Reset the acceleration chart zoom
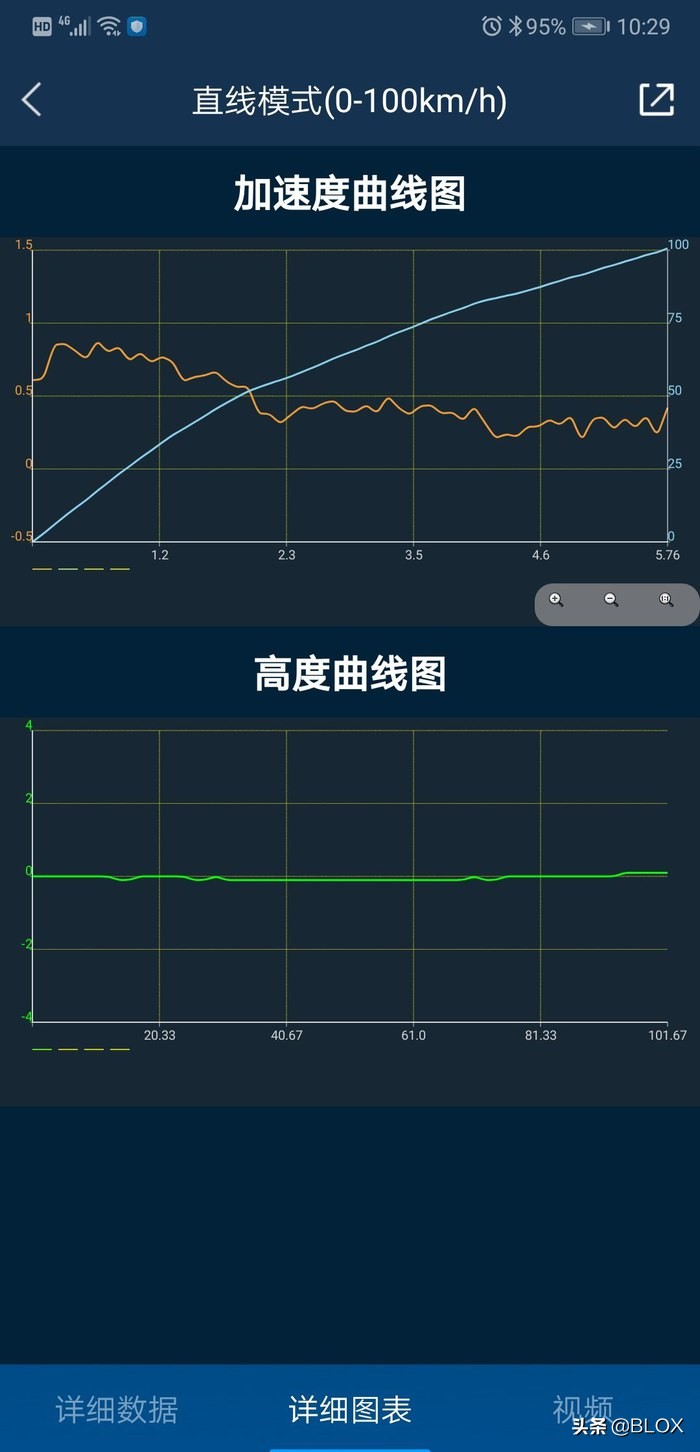 click(x=666, y=600)
